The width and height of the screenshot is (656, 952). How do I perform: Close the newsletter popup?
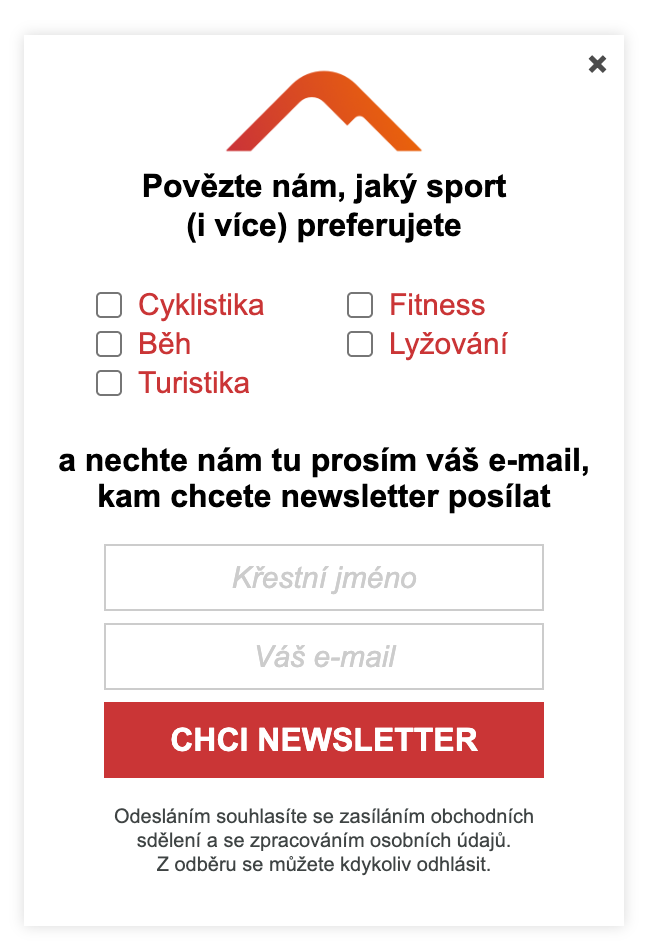pyautogui.click(x=597, y=64)
